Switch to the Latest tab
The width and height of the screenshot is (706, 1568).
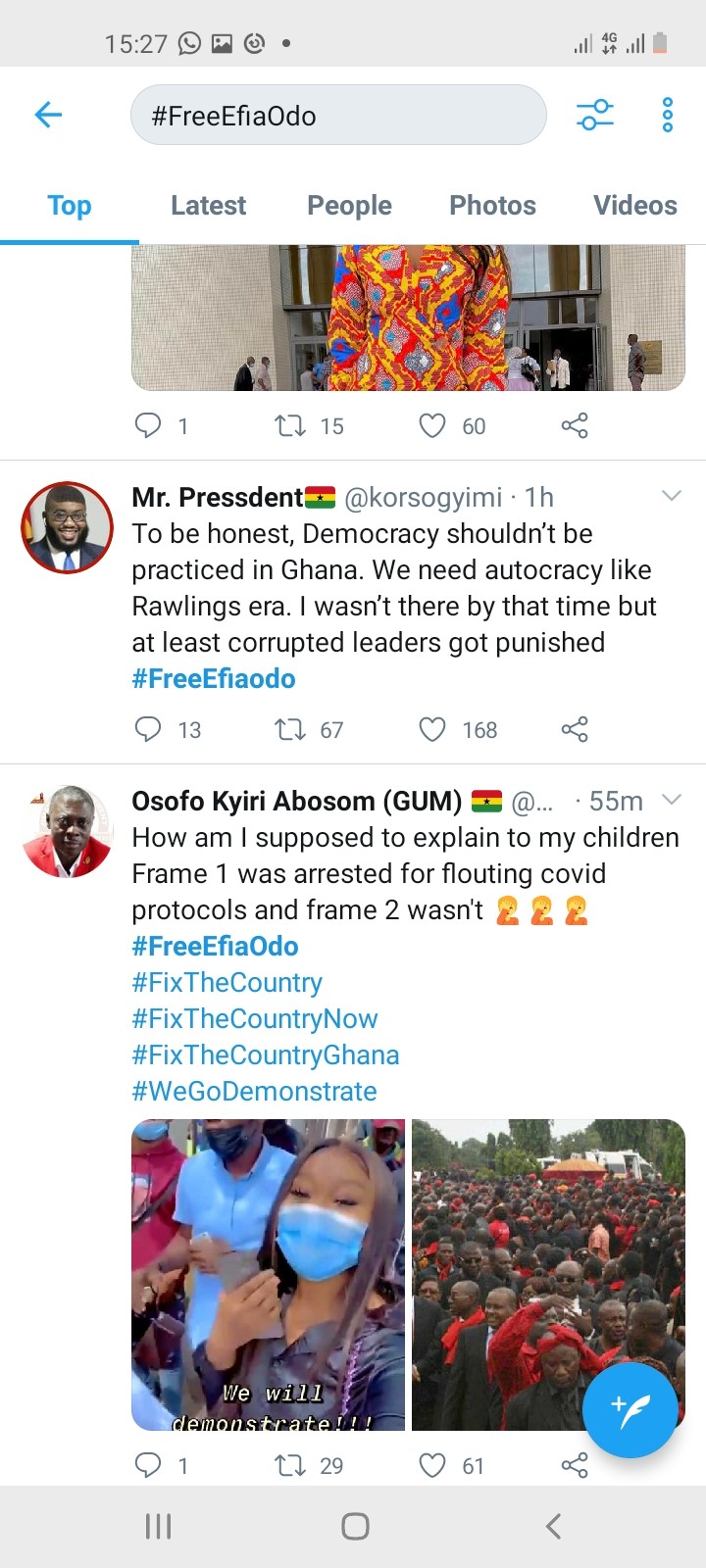click(x=208, y=205)
